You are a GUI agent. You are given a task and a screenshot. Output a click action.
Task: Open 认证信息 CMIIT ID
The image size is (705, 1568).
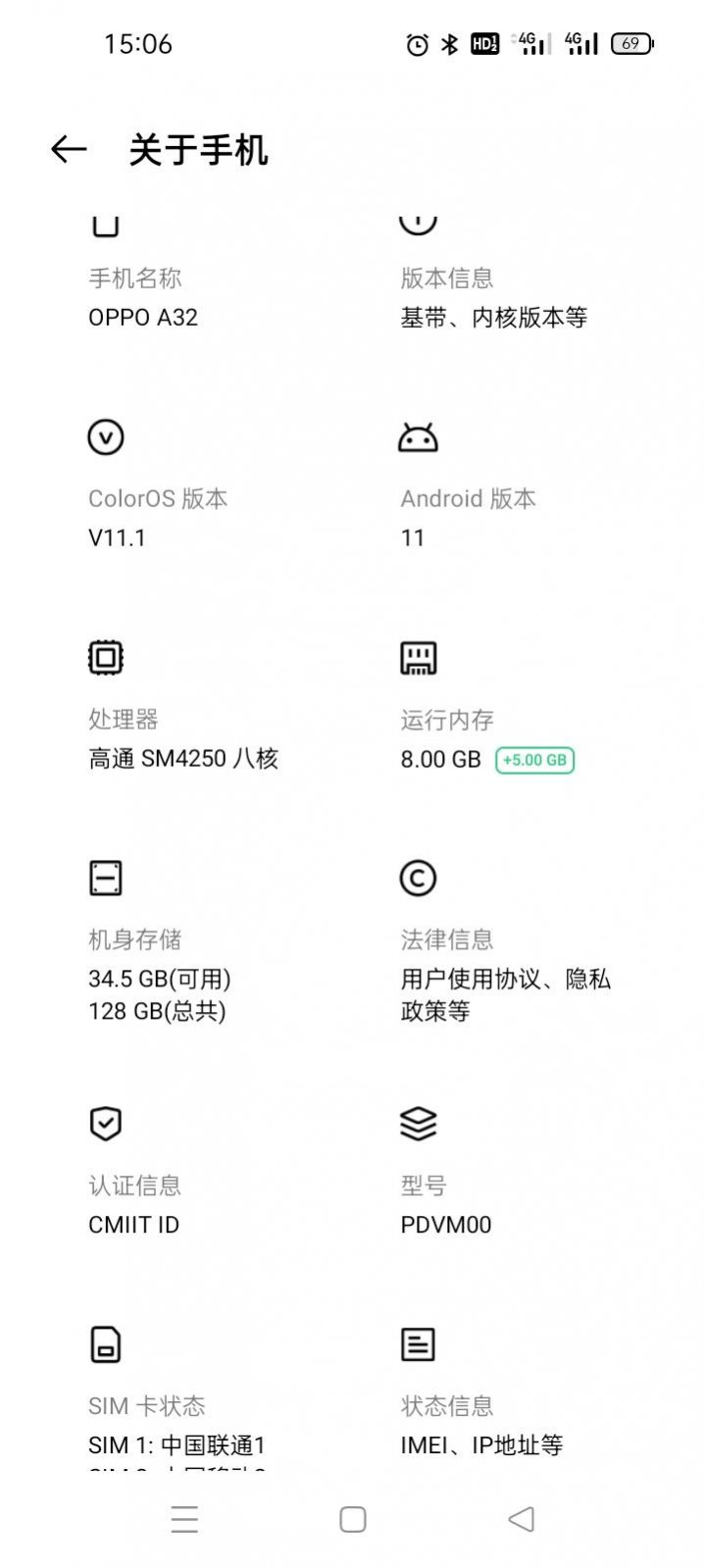[134, 1204]
